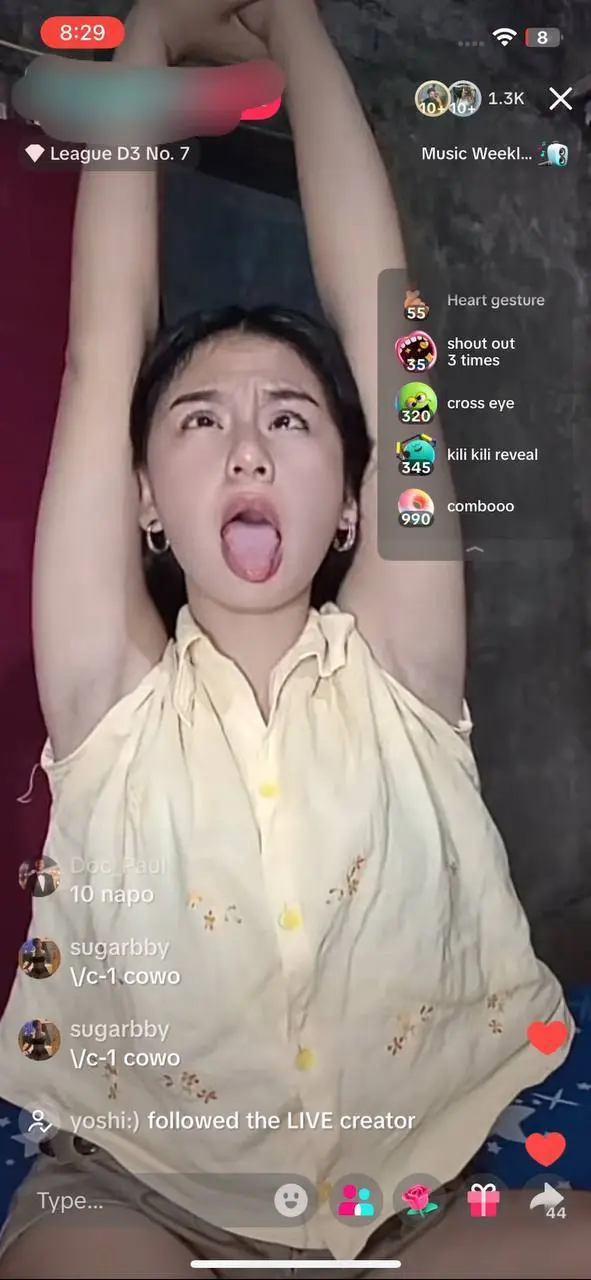The image size is (591, 1280).
Task: Open the Music Weekly badge
Action: (x=494, y=154)
